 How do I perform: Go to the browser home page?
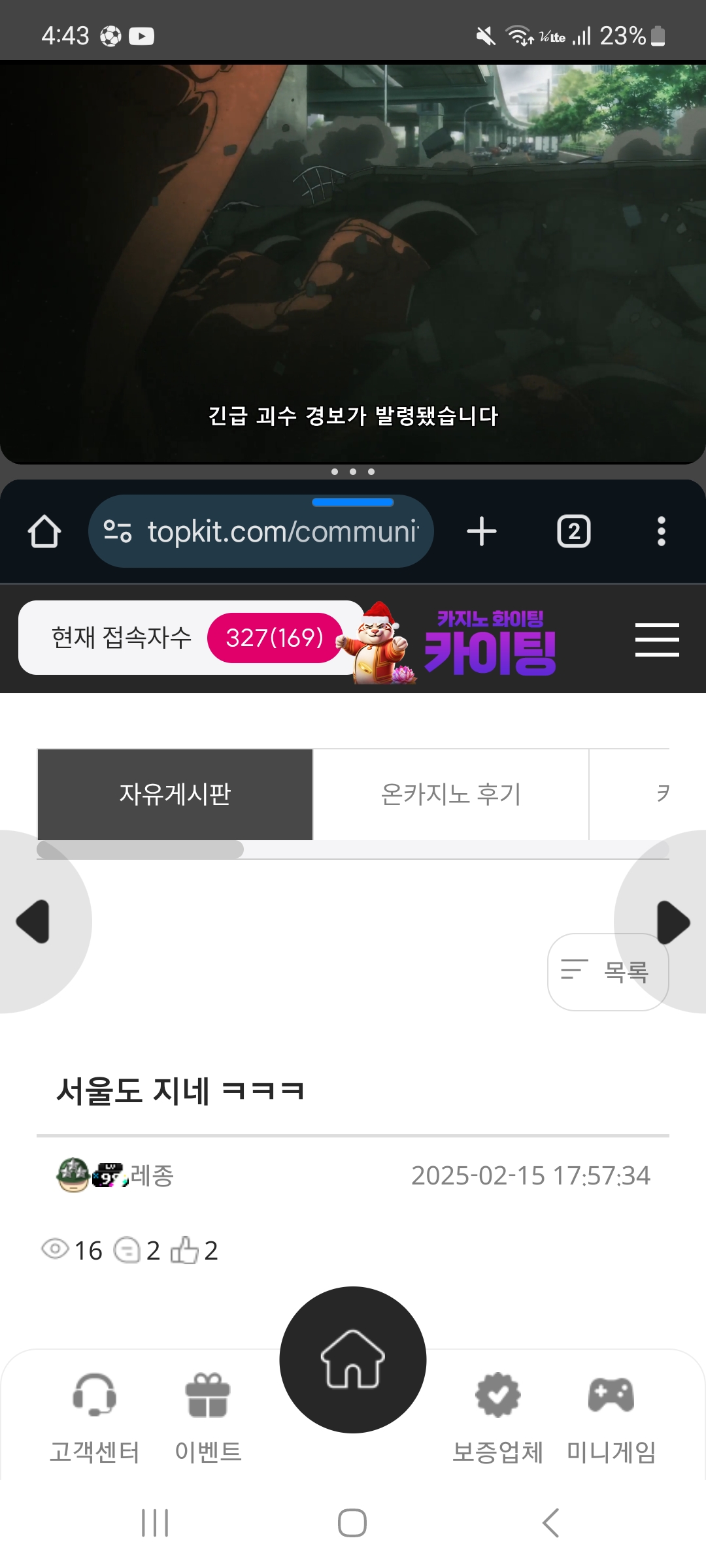pyautogui.click(x=44, y=531)
